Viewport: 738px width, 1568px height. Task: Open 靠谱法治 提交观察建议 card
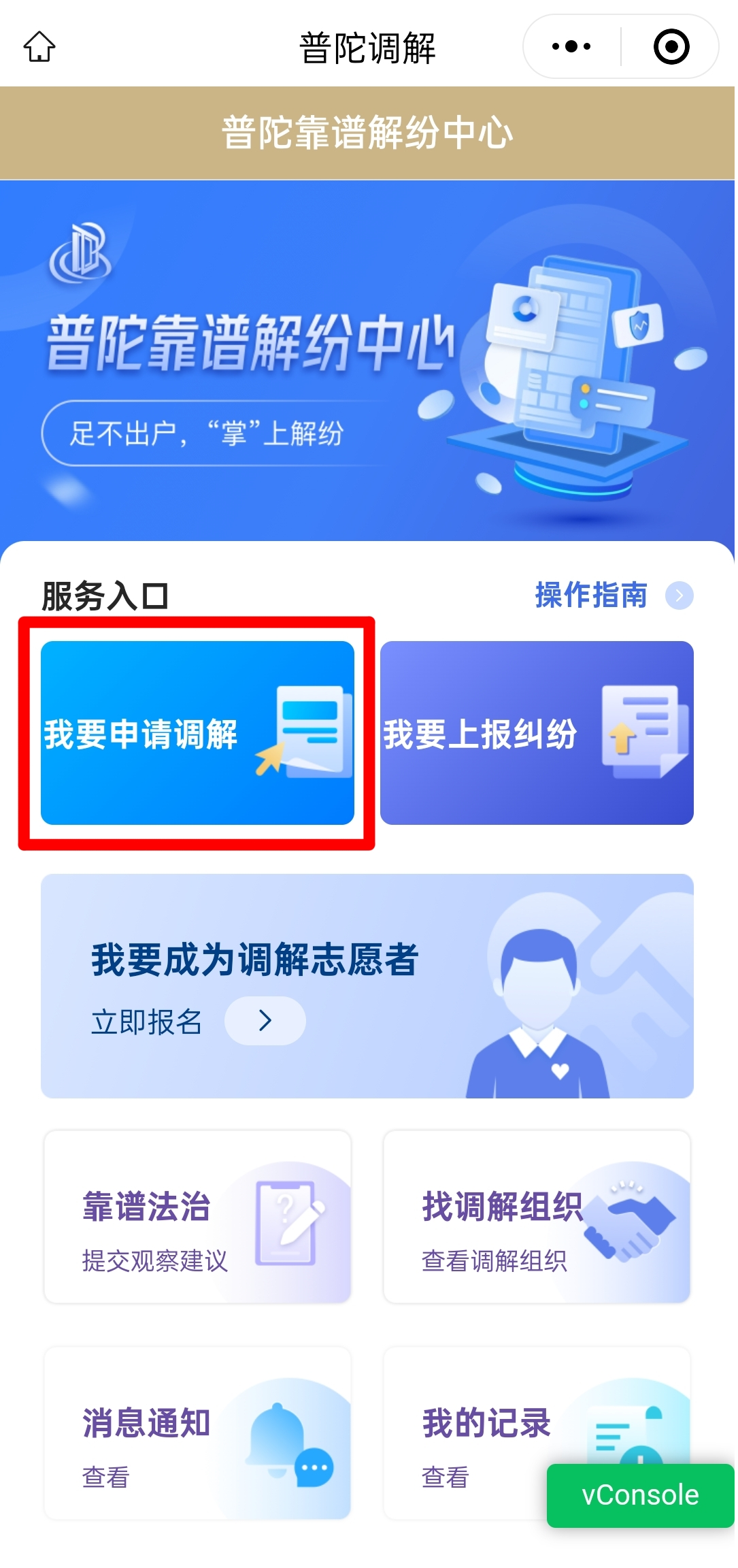coord(197,1217)
